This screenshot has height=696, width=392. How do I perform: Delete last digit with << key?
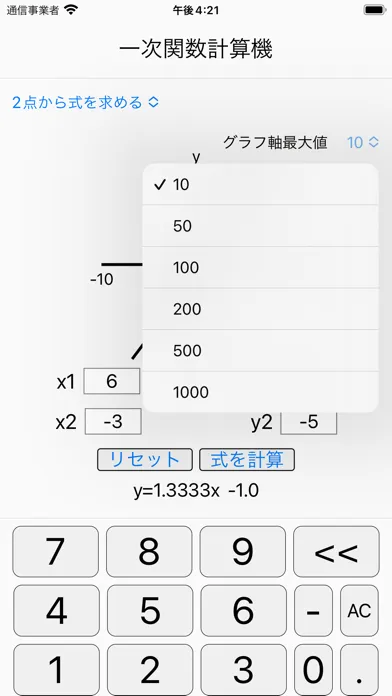(337, 552)
